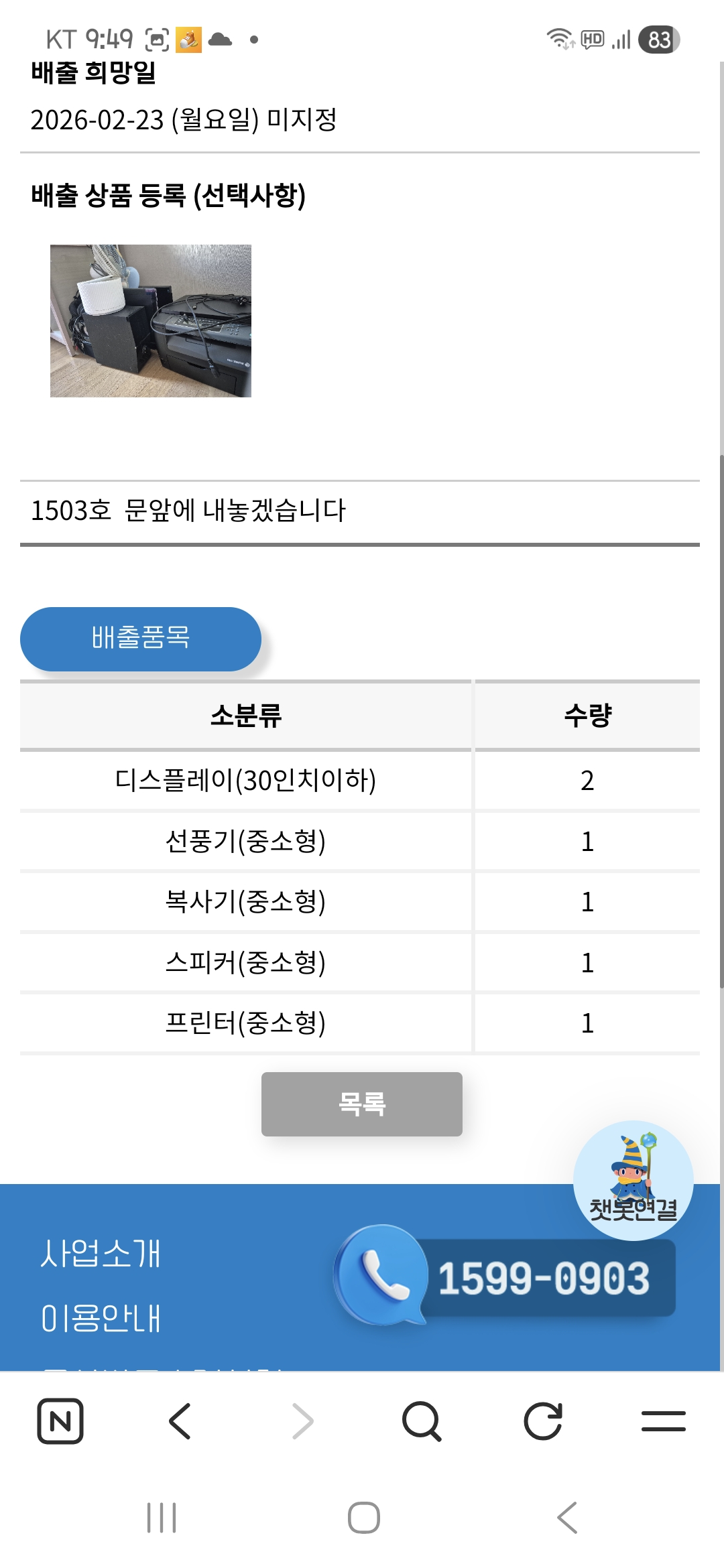Go to Naver home via N icon
This screenshot has width=724, height=1568.
click(60, 1421)
